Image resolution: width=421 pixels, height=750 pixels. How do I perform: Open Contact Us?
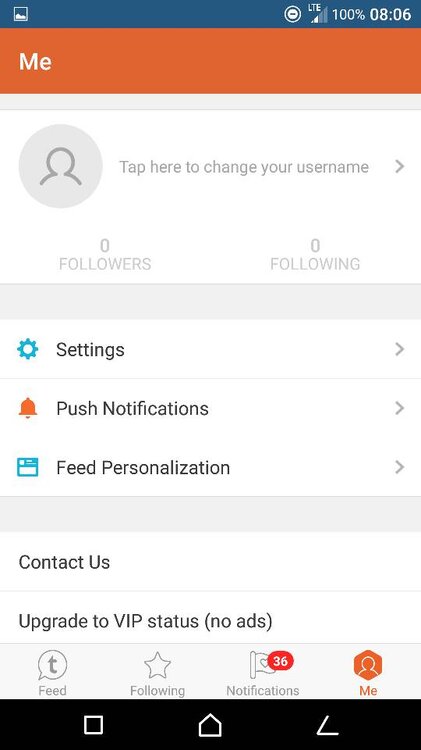pyautogui.click(x=210, y=562)
